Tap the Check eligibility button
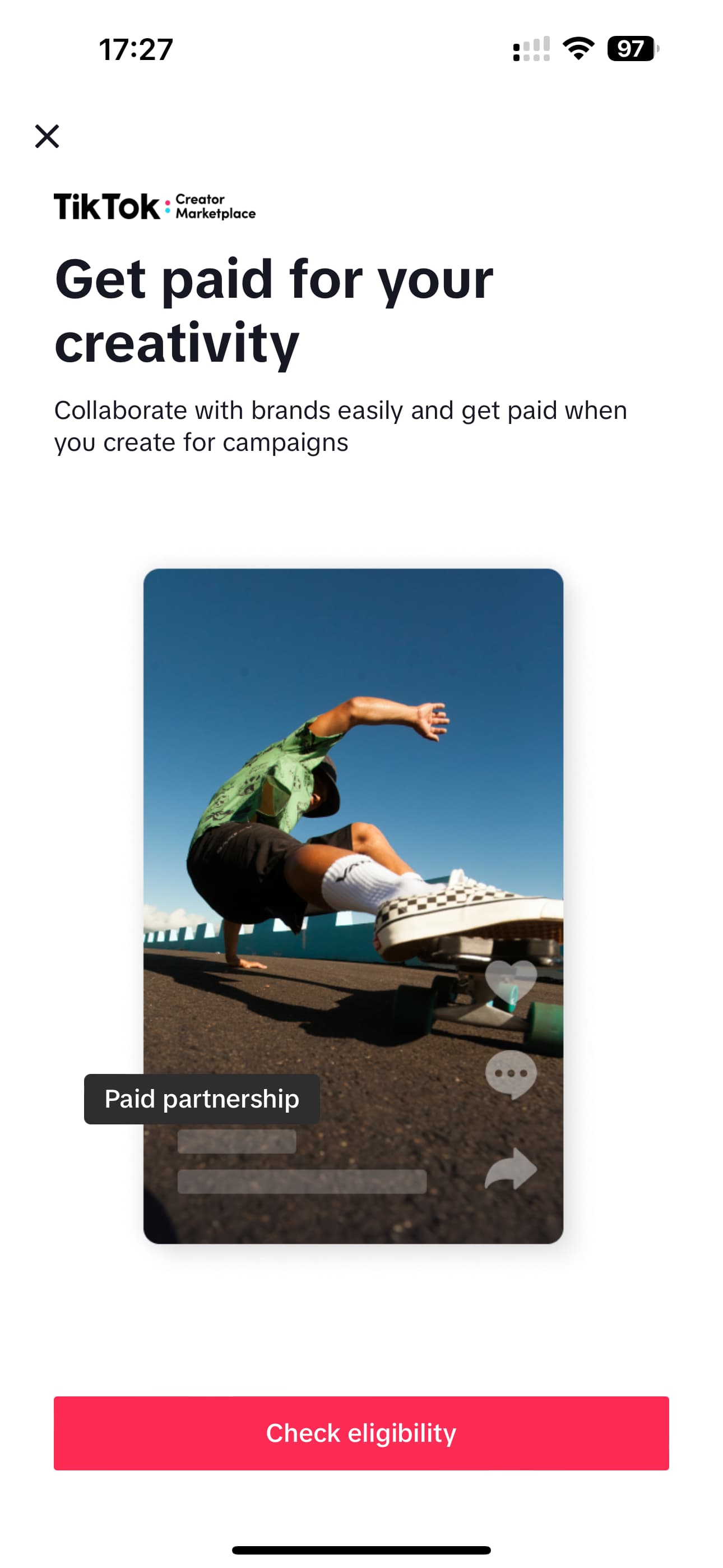 pyautogui.click(x=361, y=1433)
